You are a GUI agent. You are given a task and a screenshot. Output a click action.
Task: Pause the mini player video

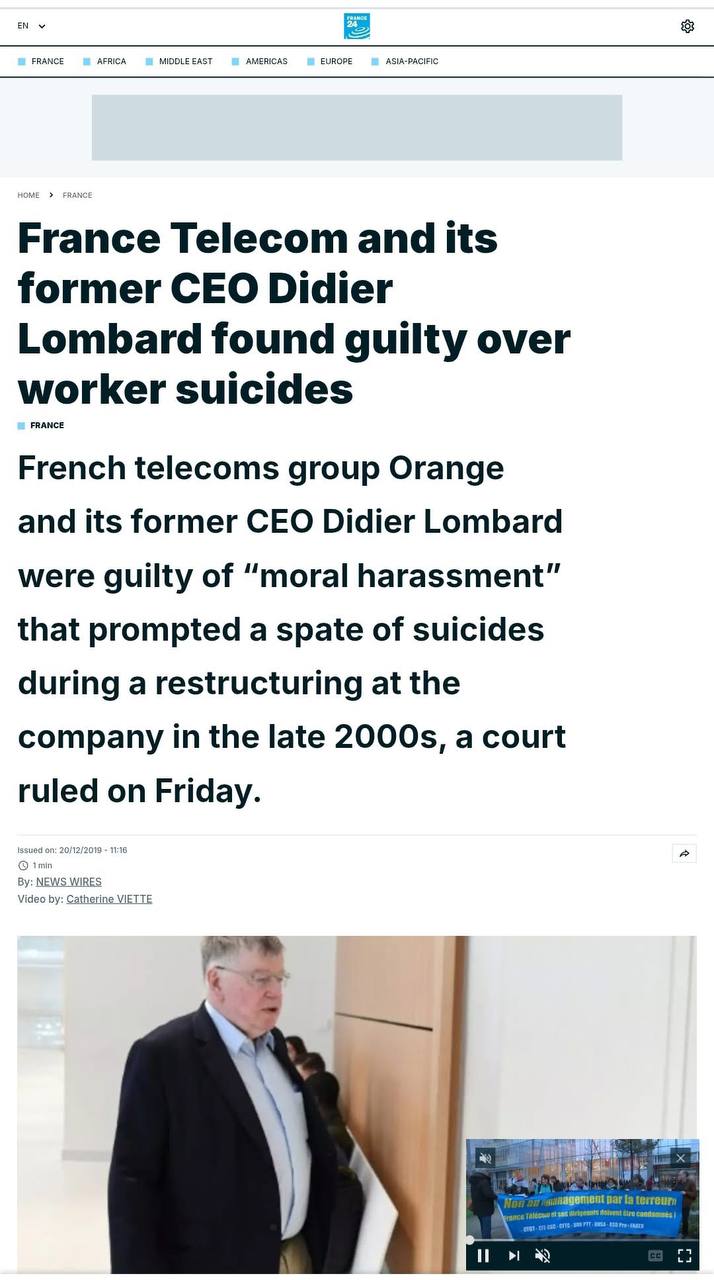(483, 1256)
